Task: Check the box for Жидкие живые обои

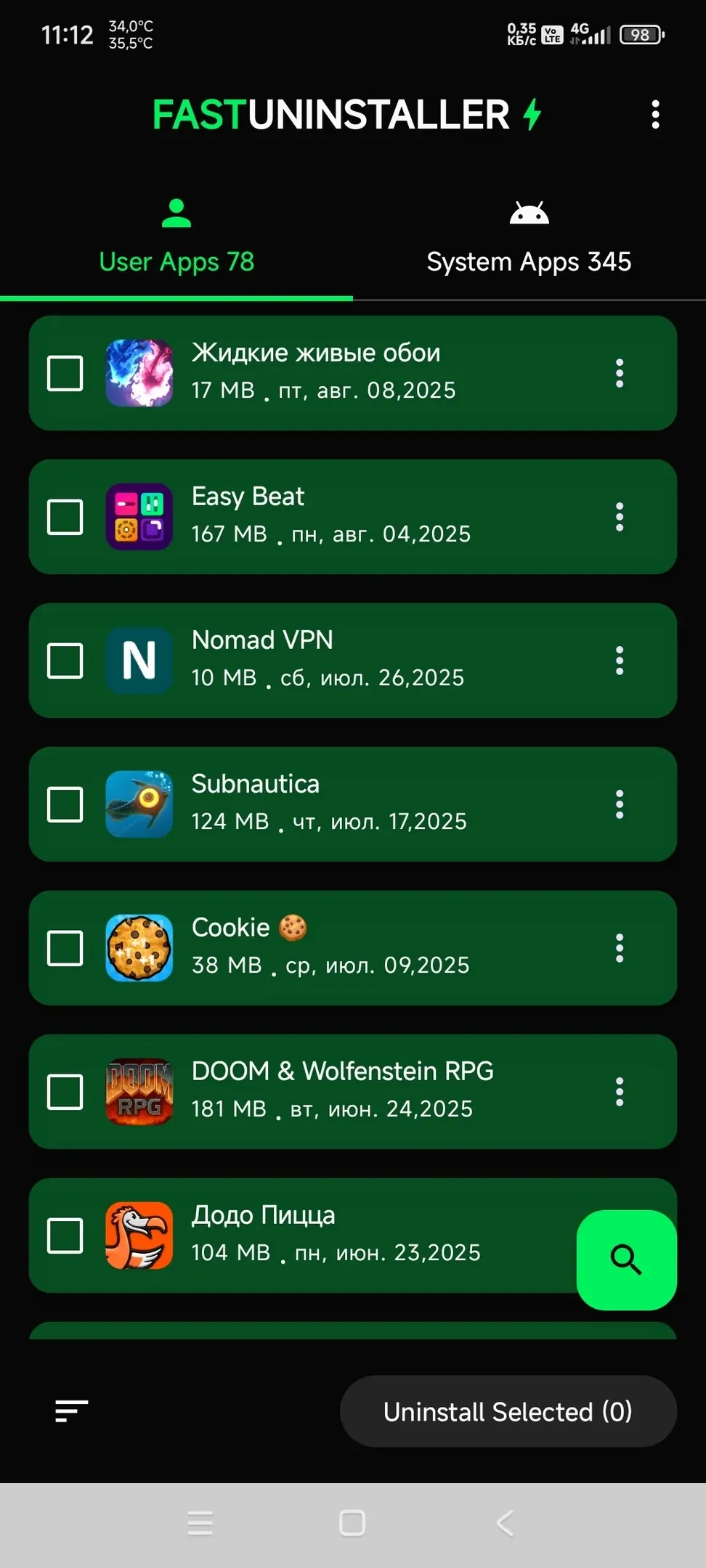Action: pos(65,373)
